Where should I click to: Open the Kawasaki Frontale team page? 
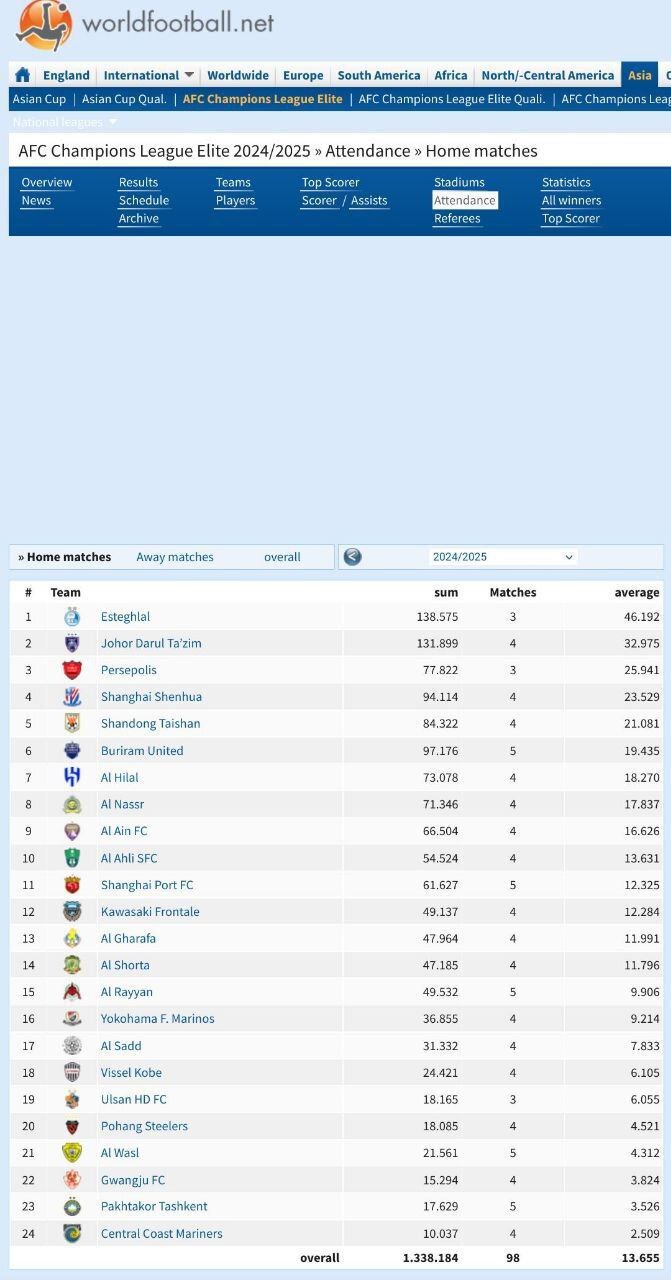150,912
